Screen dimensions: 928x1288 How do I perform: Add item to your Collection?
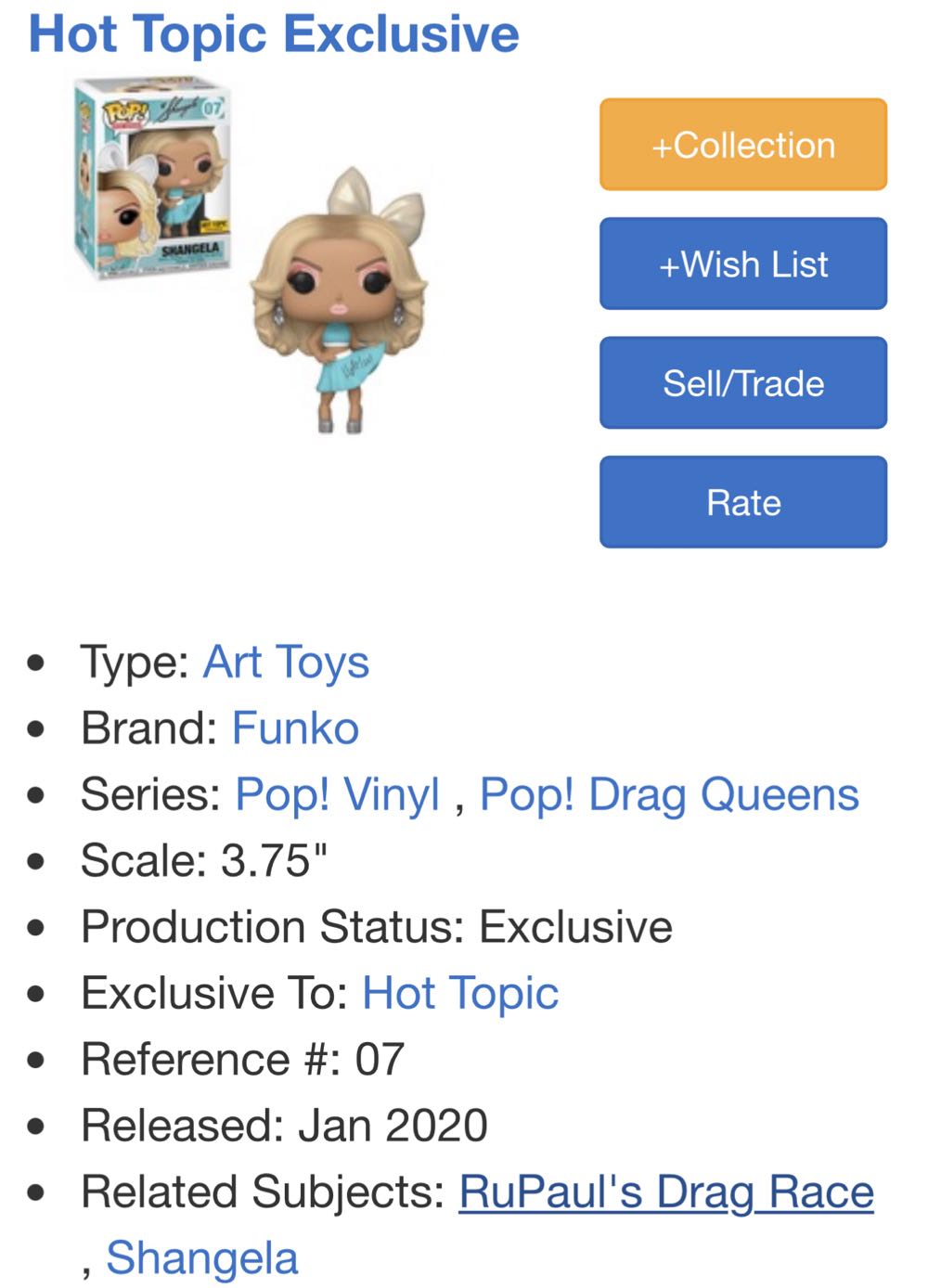(x=741, y=144)
